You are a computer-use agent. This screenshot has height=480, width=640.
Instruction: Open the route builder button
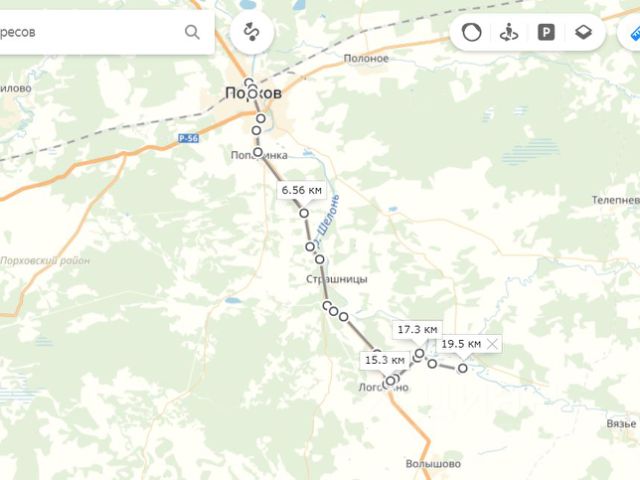coord(252,33)
